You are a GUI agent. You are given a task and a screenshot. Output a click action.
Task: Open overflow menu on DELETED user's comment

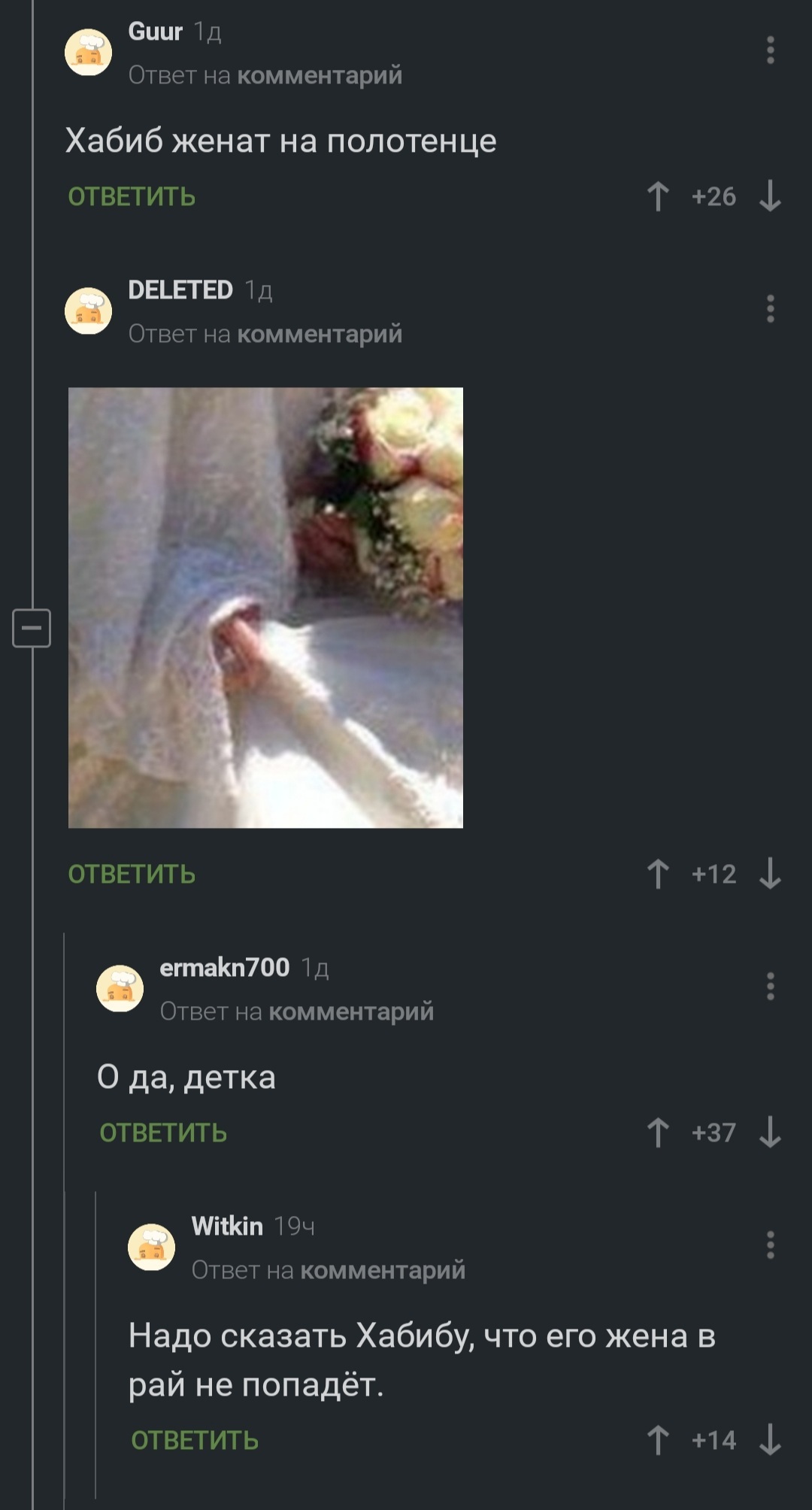tap(770, 309)
